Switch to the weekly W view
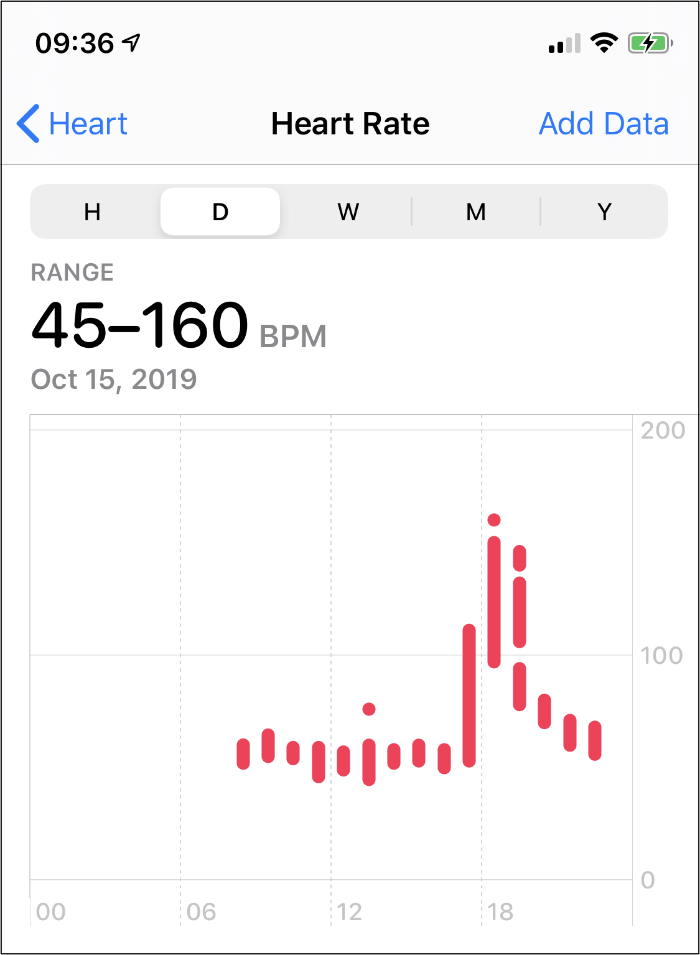The width and height of the screenshot is (700, 955). click(348, 212)
